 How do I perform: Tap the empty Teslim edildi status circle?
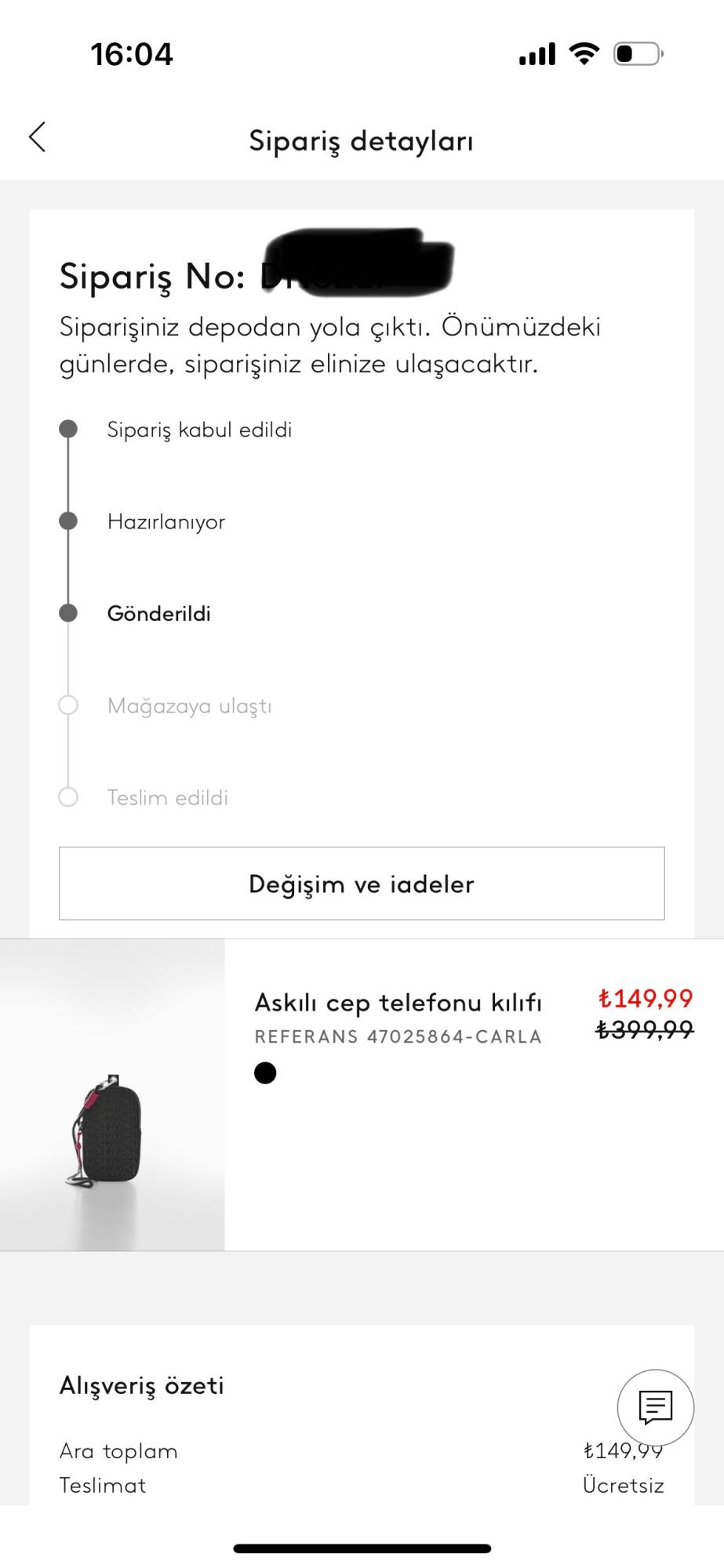(x=69, y=797)
